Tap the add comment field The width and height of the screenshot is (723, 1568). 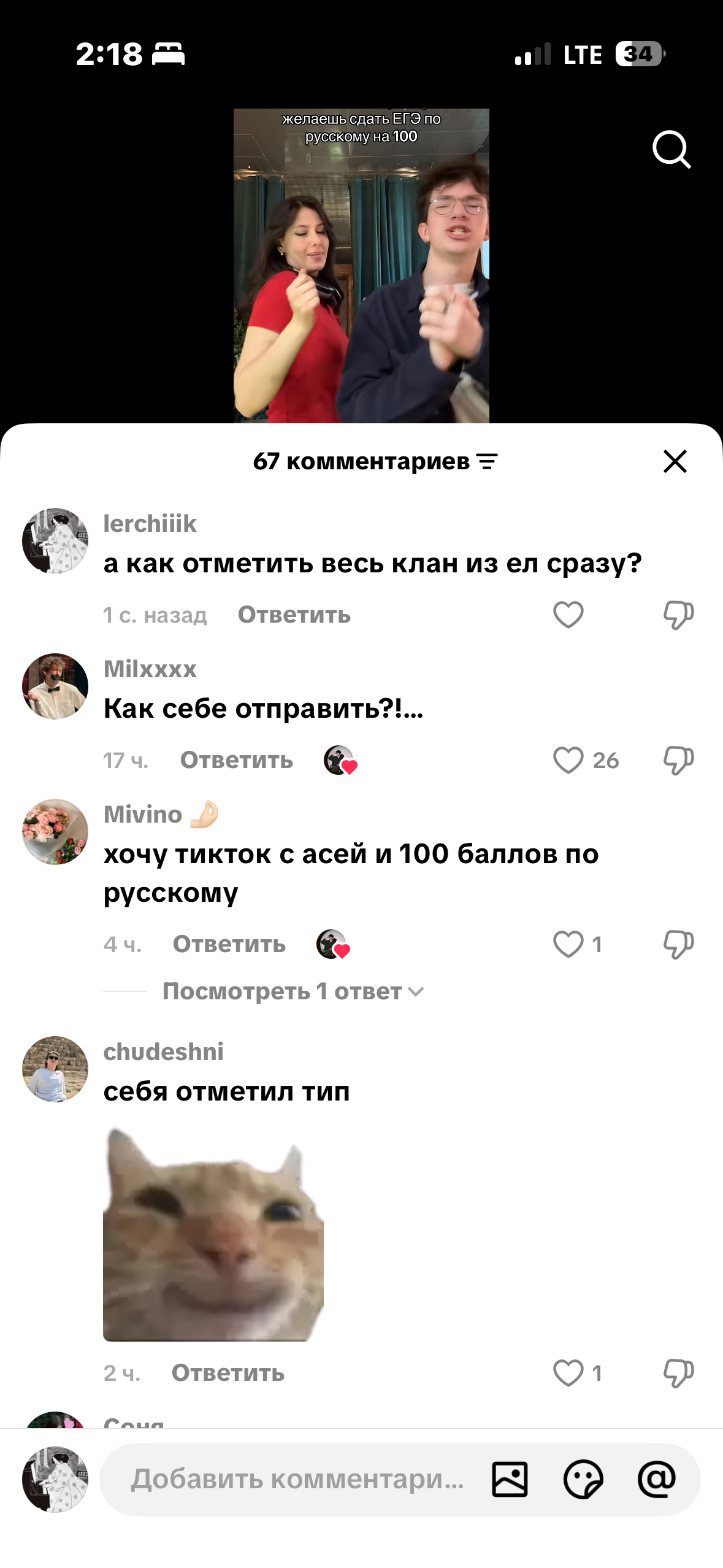(298, 1479)
